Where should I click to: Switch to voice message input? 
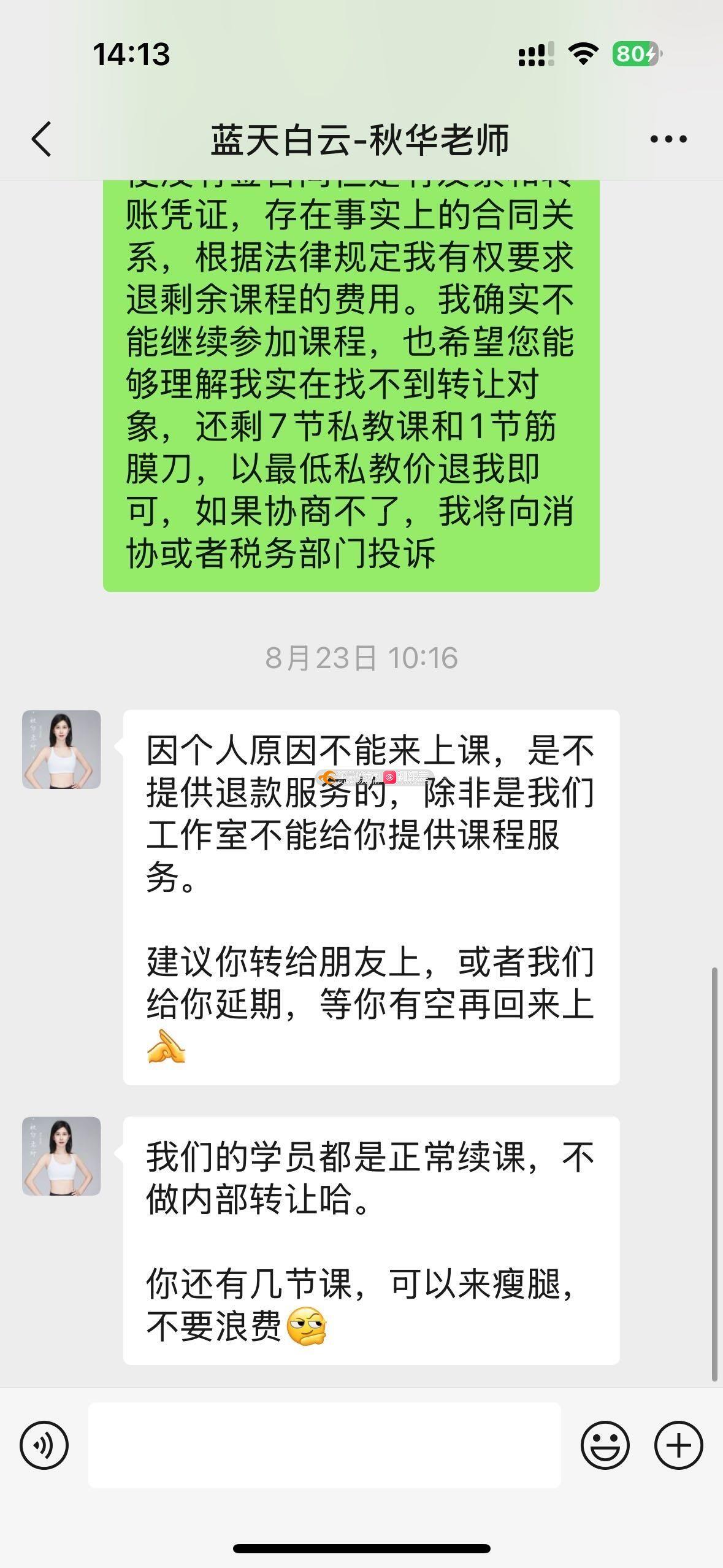(x=44, y=1445)
